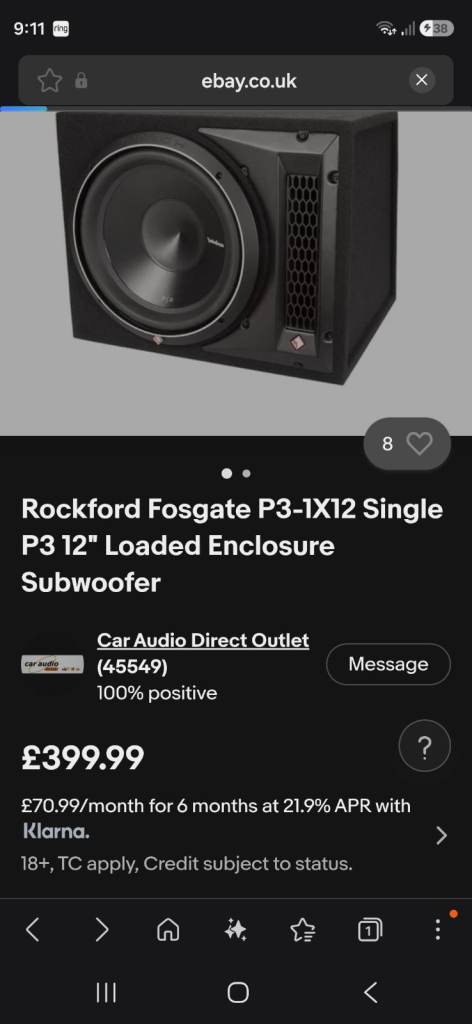472x1024 pixels.
Task: View open browser tabs
Action: (x=370, y=929)
